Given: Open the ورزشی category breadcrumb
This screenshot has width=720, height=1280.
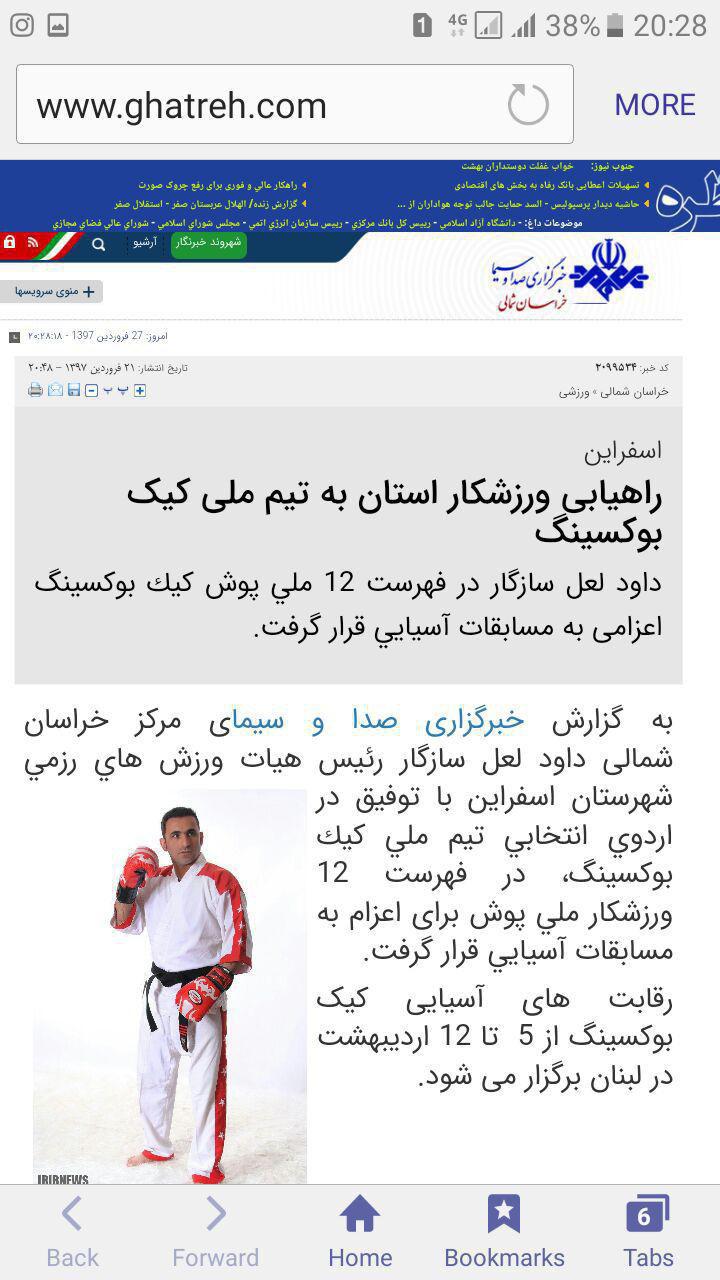Looking at the screenshot, I should [573, 392].
